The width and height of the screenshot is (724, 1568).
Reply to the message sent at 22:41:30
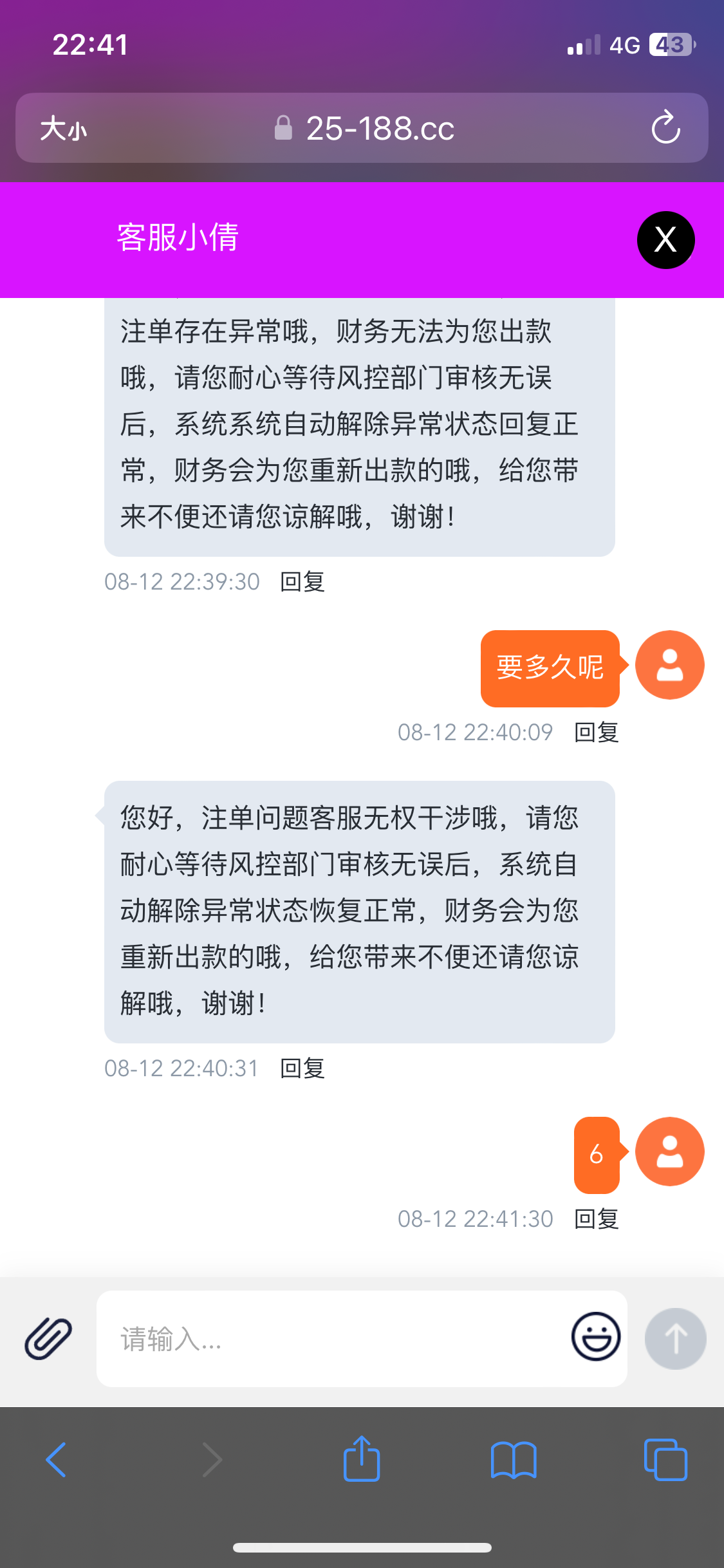point(596,1219)
